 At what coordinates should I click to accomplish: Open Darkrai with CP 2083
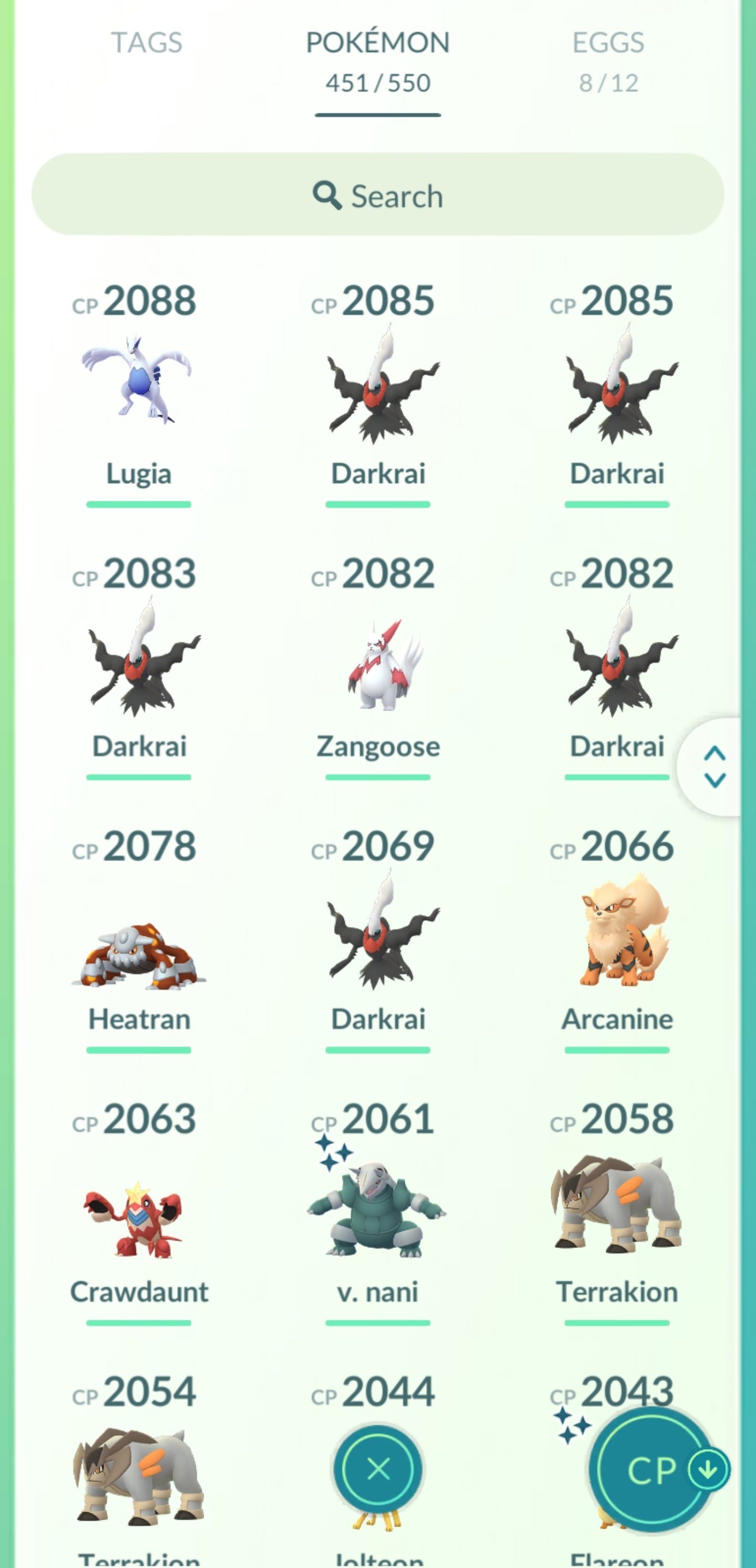pyautogui.click(x=139, y=658)
